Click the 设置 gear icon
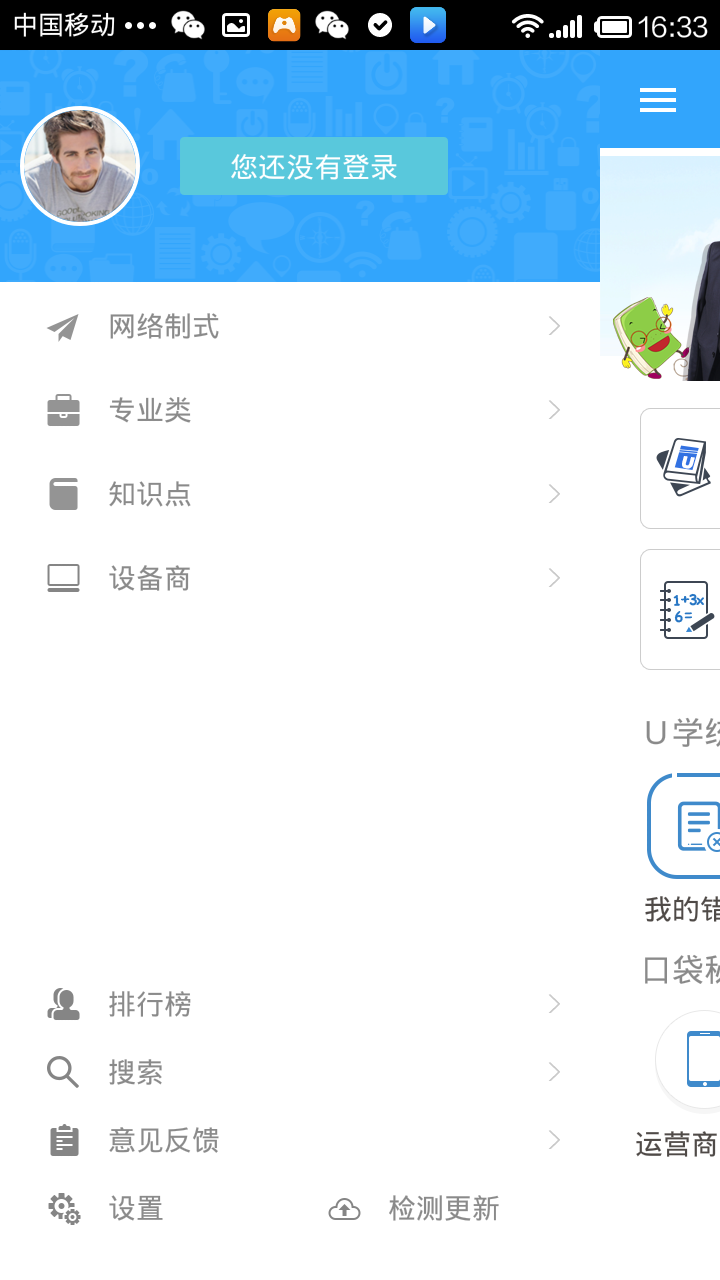The image size is (720, 1280). [x=62, y=1208]
